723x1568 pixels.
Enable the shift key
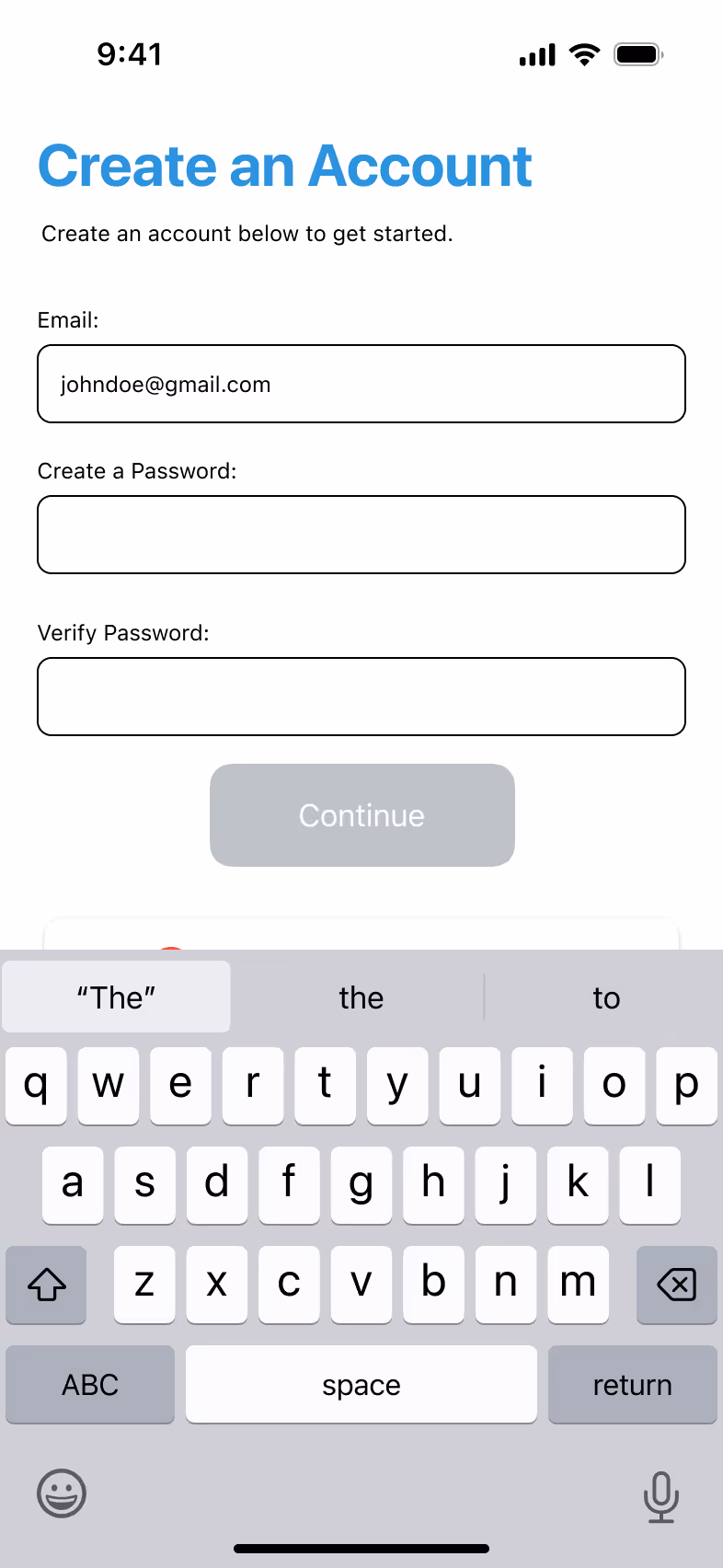pos(46,1285)
